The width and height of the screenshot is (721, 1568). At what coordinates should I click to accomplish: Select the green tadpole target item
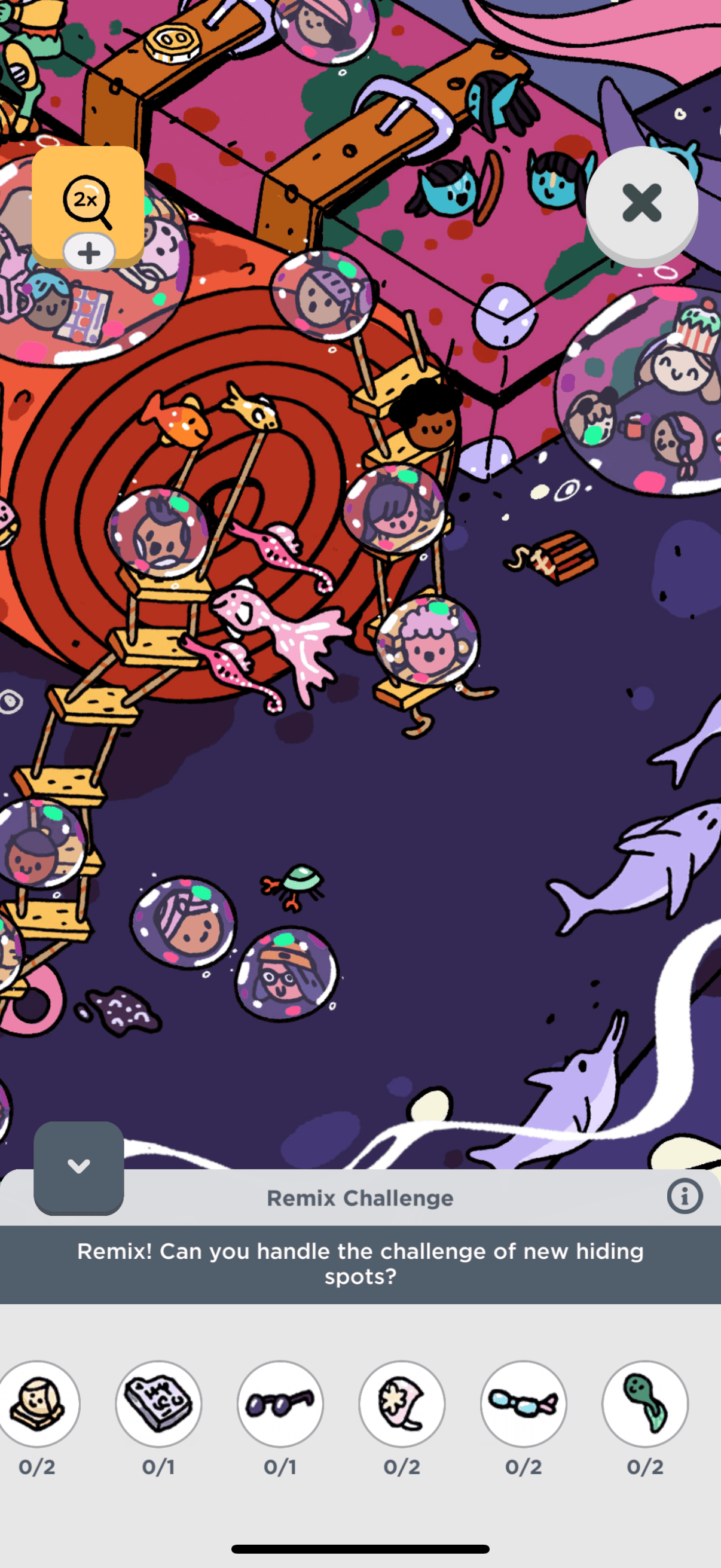click(x=645, y=1403)
